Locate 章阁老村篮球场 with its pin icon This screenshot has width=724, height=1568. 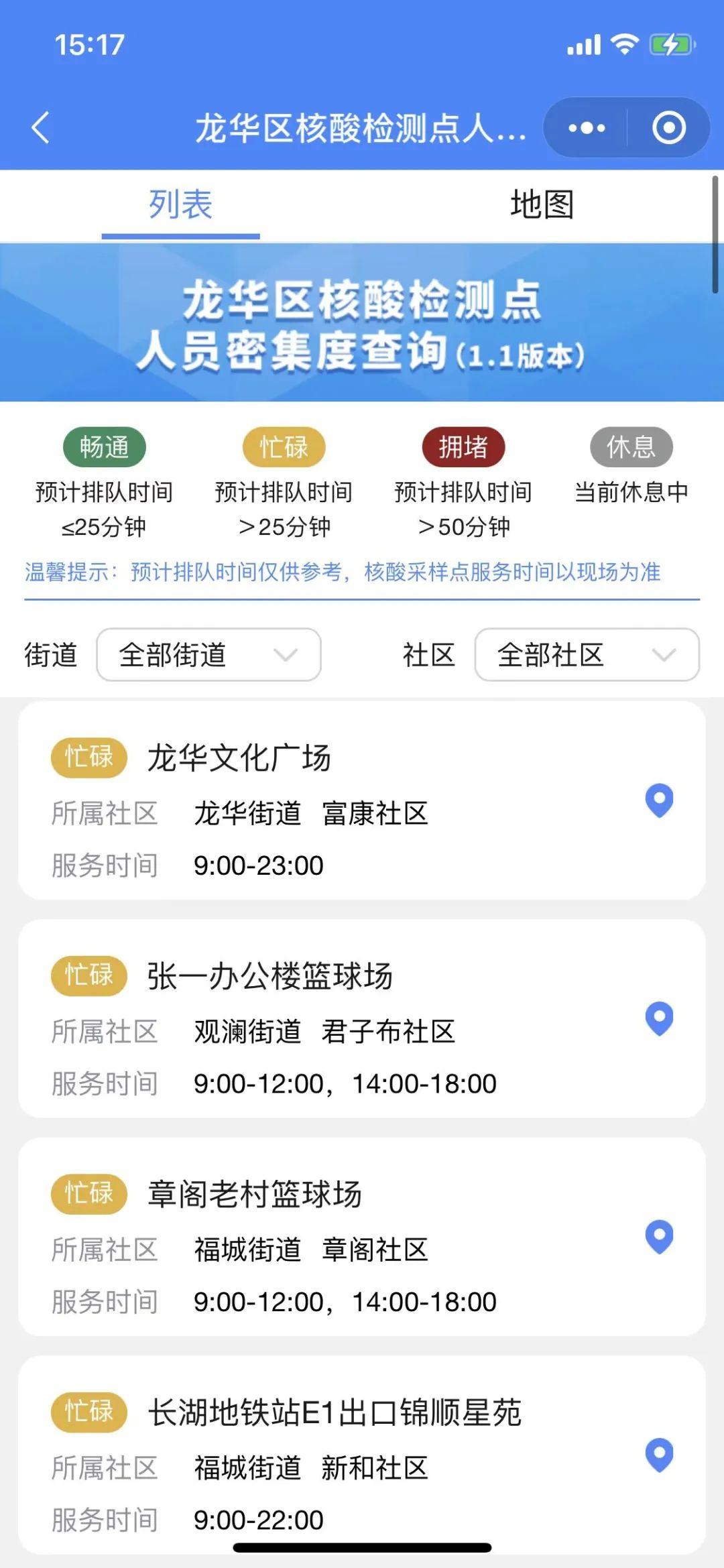pyautogui.click(x=659, y=1236)
